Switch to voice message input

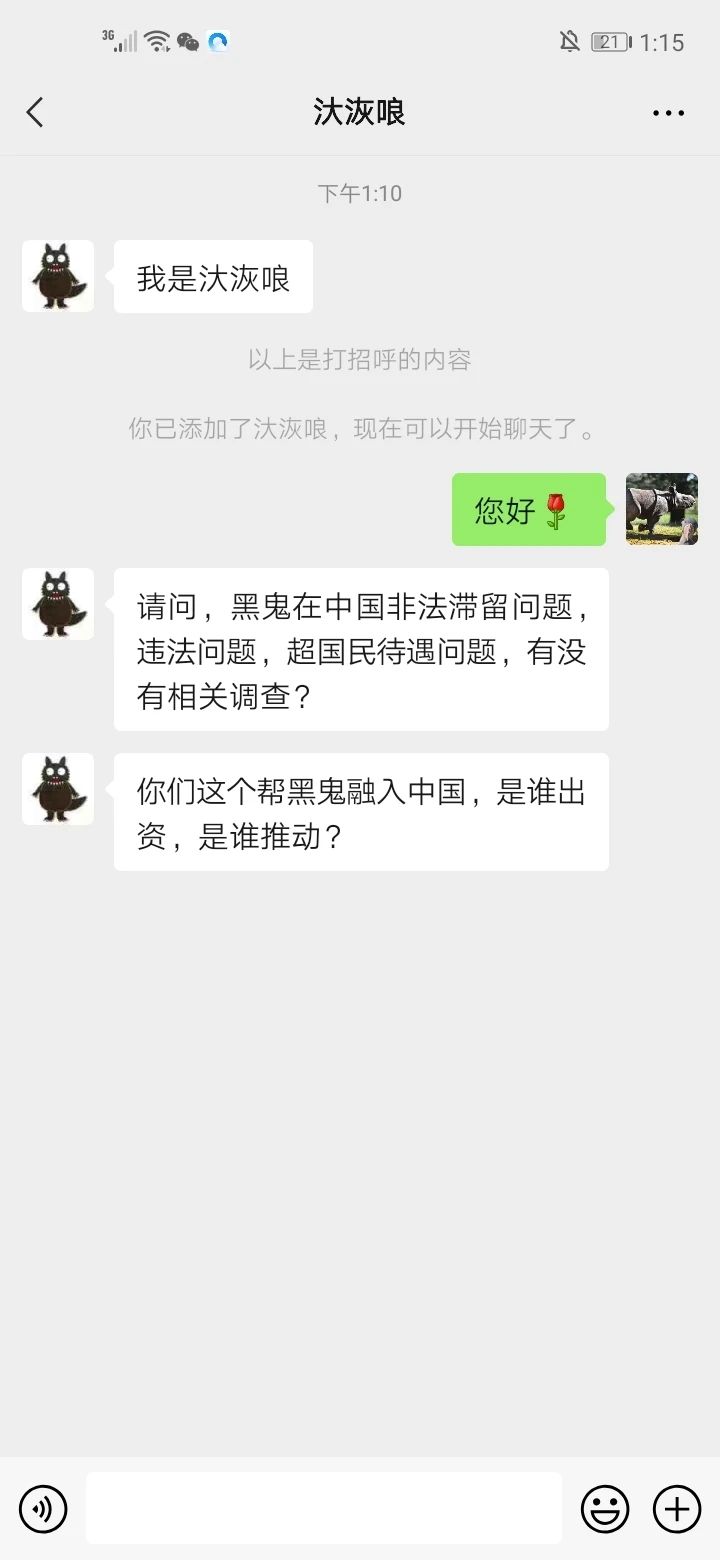[x=43, y=1508]
